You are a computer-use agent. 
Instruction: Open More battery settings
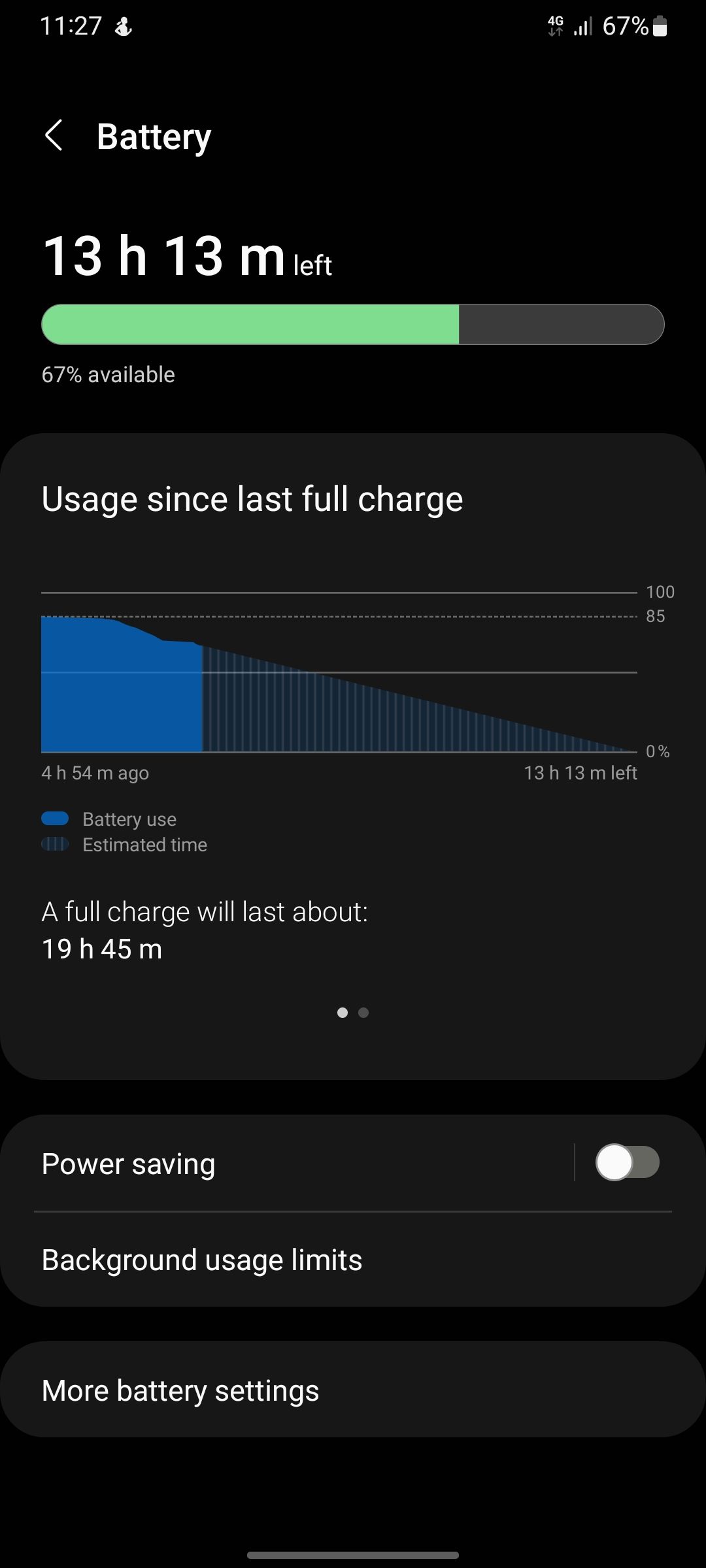[x=180, y=1389]
